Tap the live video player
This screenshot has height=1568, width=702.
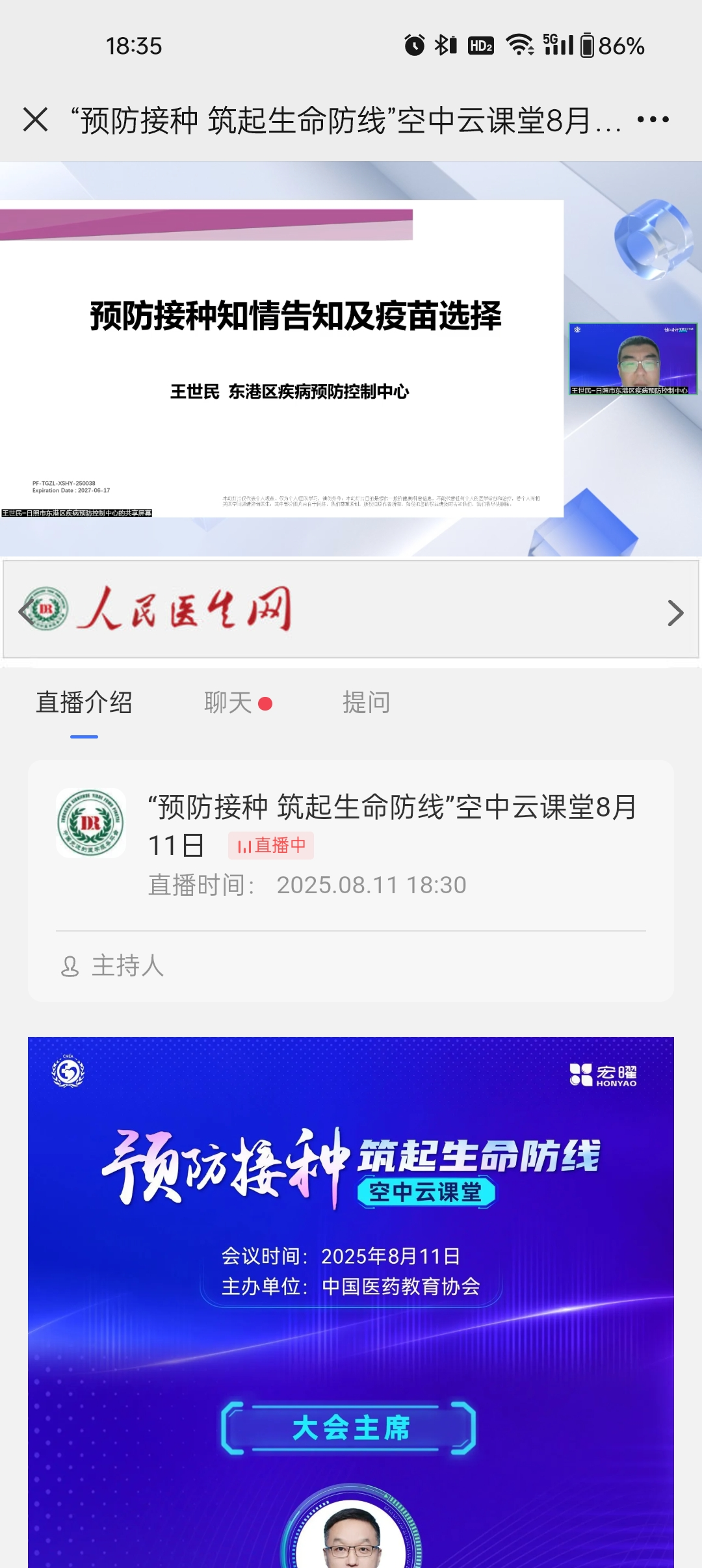coord(351,359)
